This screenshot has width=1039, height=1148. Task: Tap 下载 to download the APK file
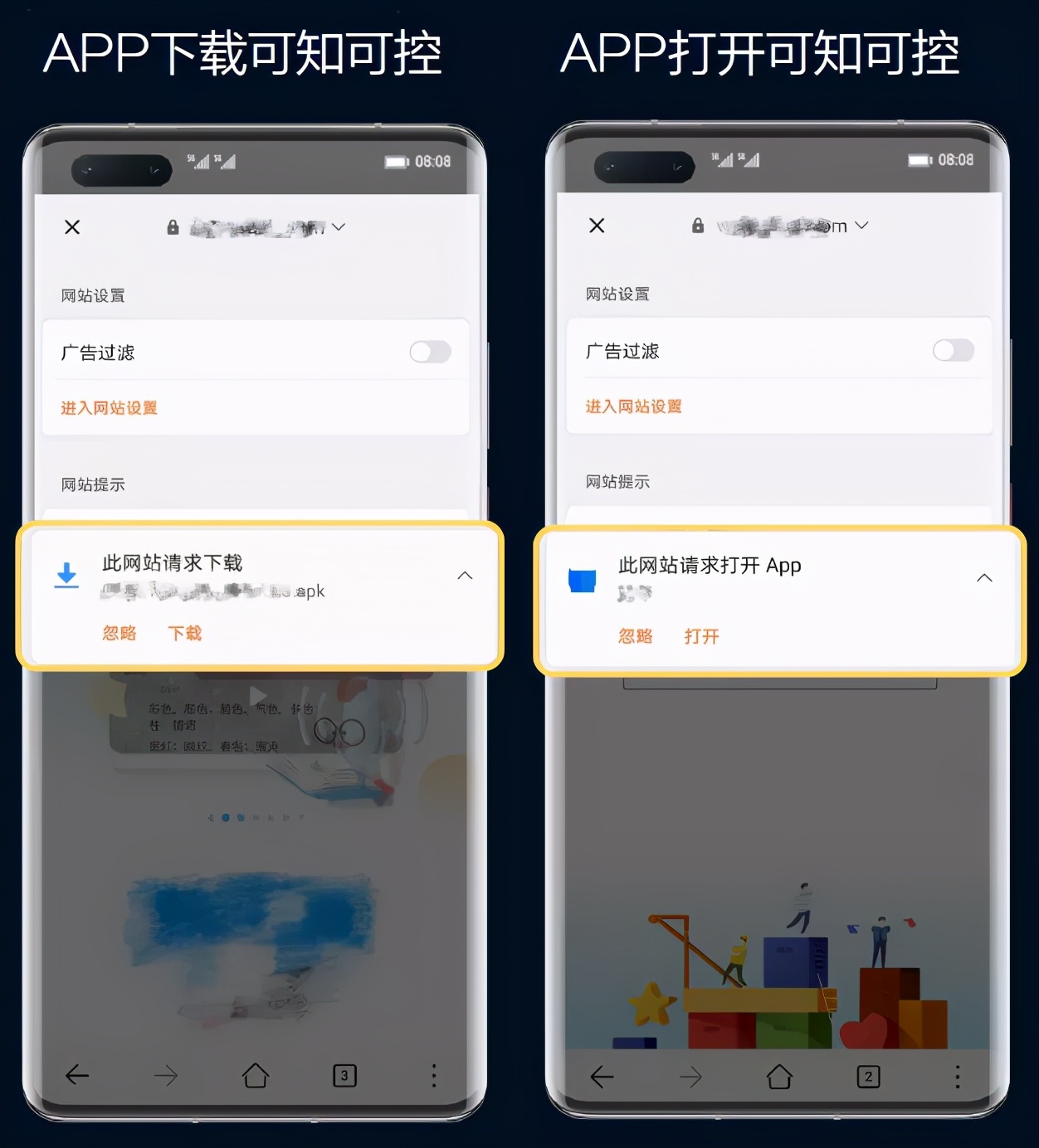[184, 633]
